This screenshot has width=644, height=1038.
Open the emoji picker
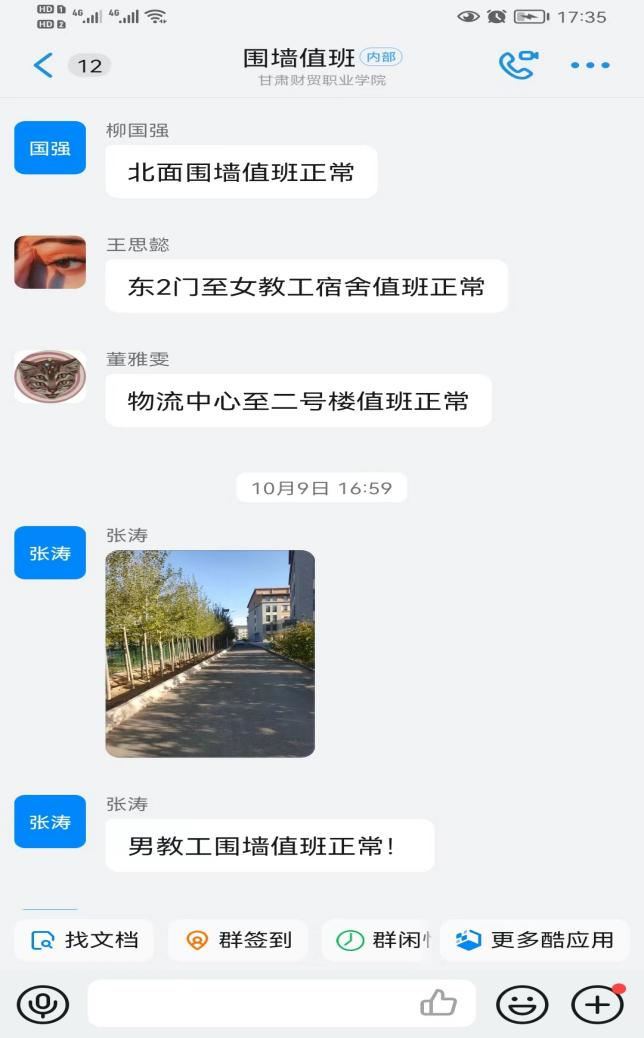point(522,1003)
